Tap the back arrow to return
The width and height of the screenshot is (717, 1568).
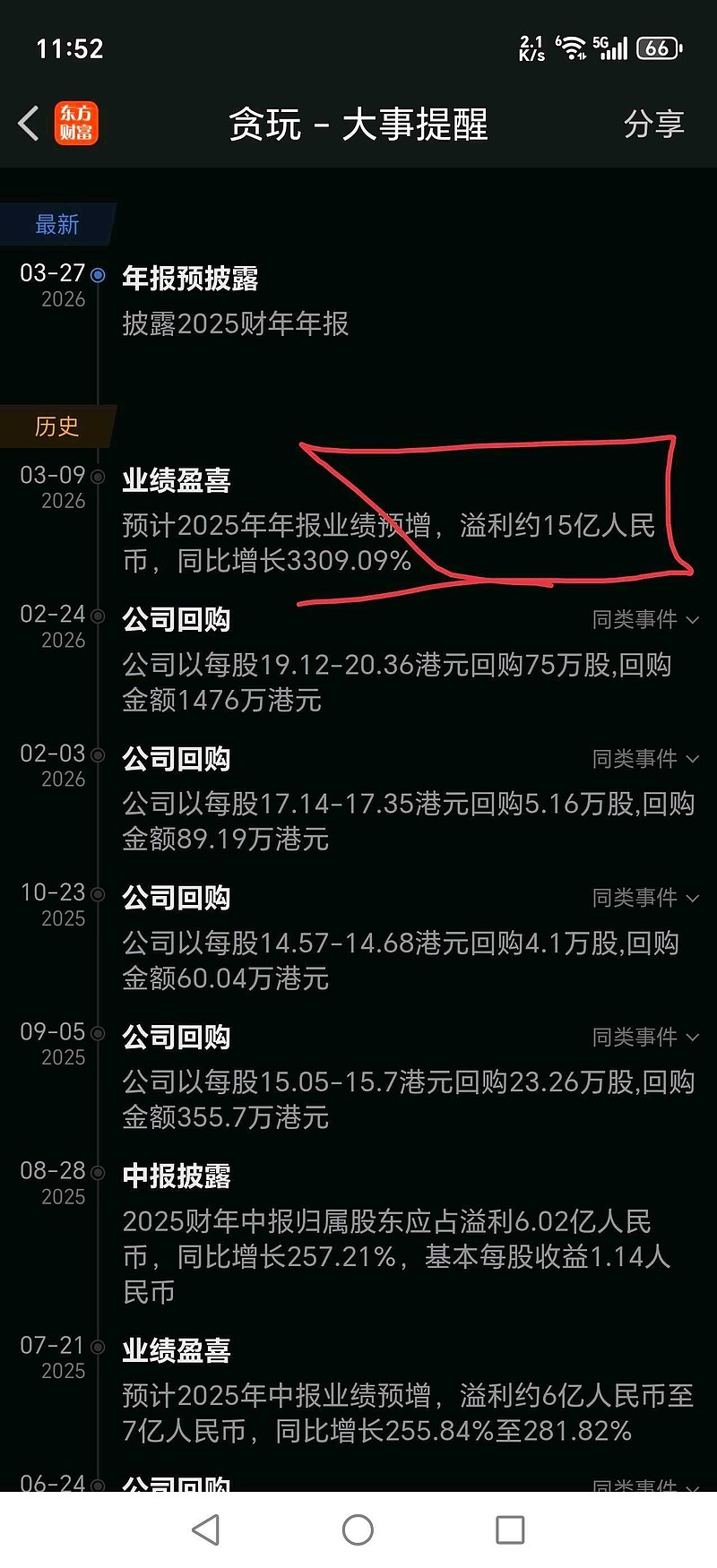[x=27, y=124]
